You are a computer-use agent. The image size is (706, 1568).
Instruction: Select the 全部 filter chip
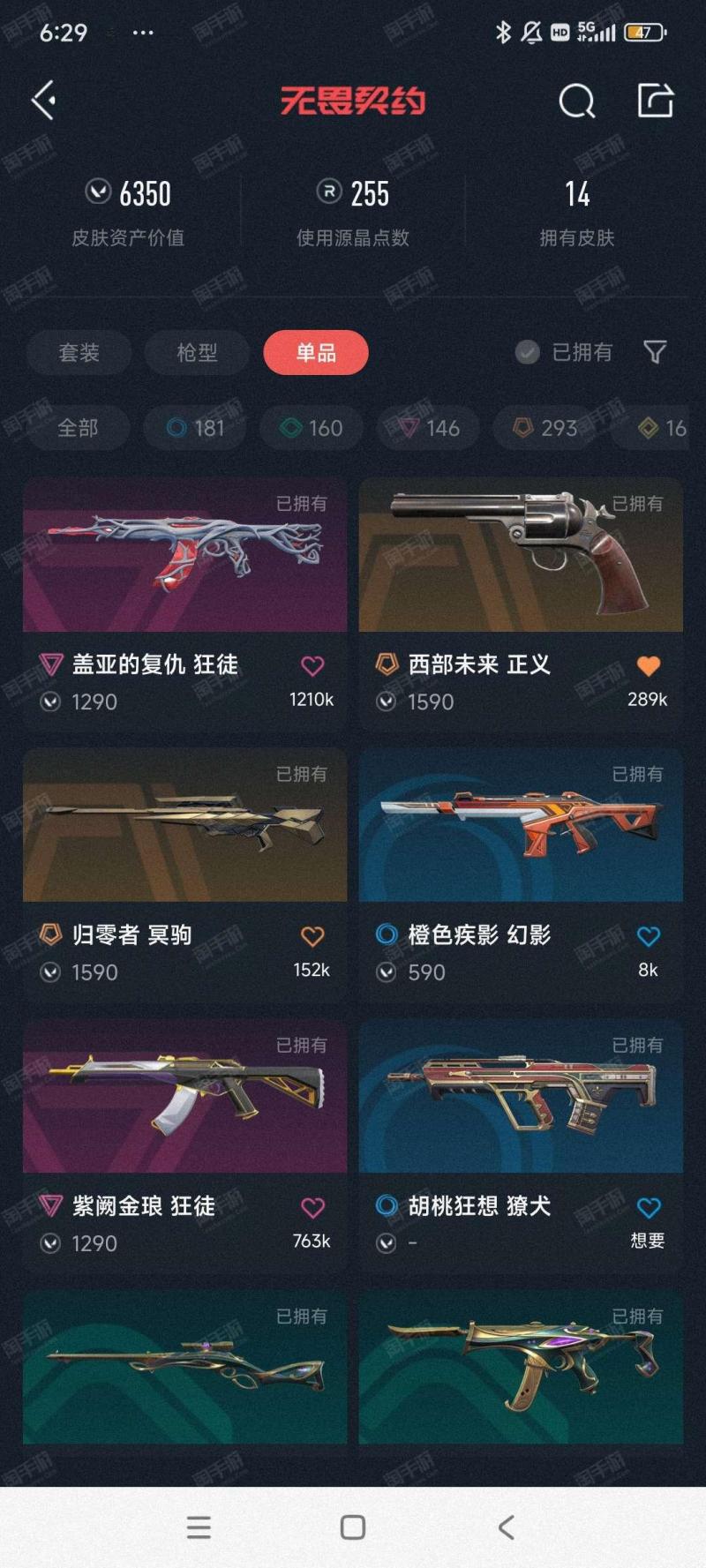pyautogui.click(x=78, y=429)
